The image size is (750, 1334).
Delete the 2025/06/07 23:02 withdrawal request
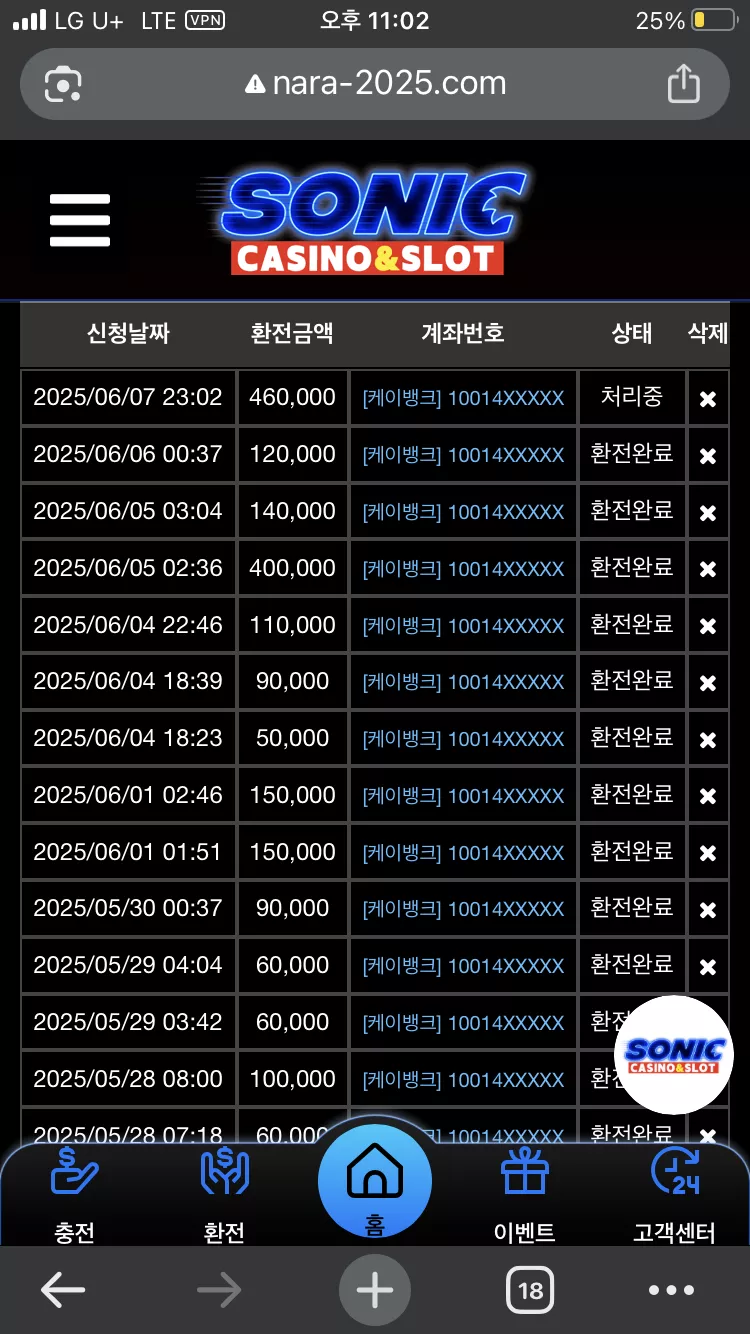click(x=708, y=398)
